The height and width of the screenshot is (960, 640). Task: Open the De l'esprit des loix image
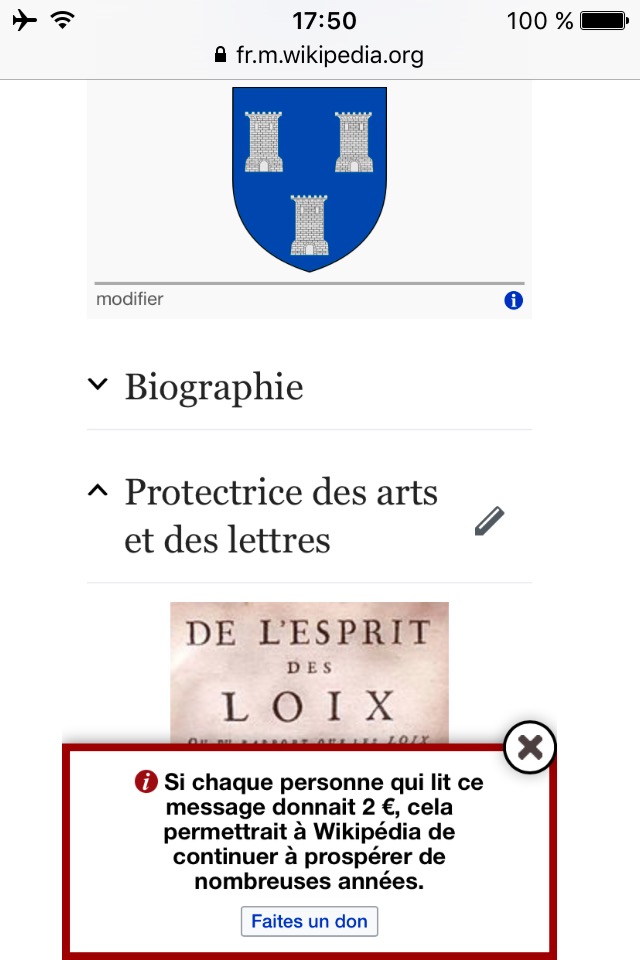(309, 670)
